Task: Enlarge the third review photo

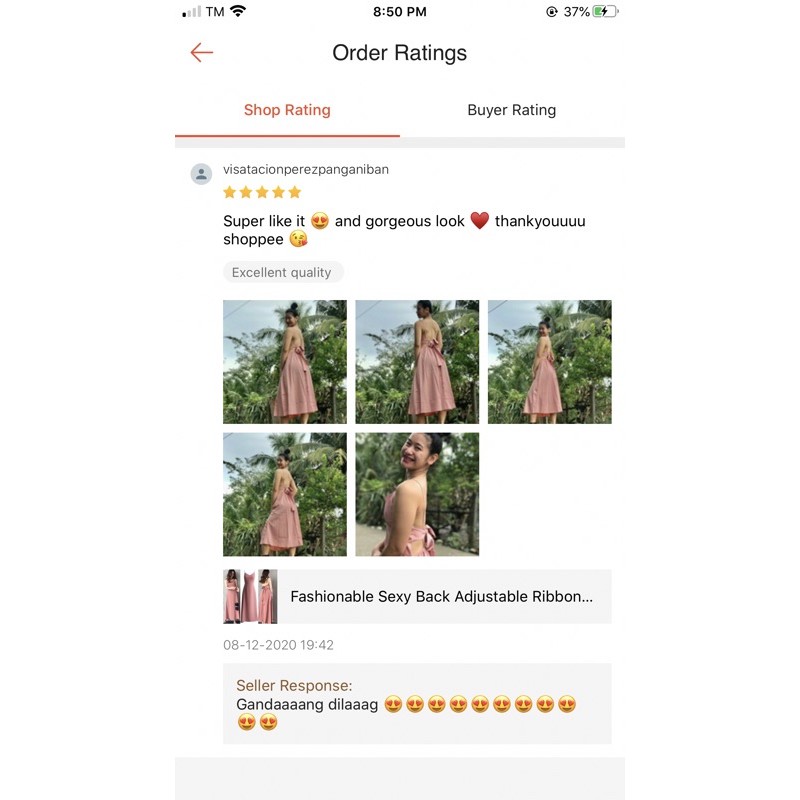Action: point(549,362)
